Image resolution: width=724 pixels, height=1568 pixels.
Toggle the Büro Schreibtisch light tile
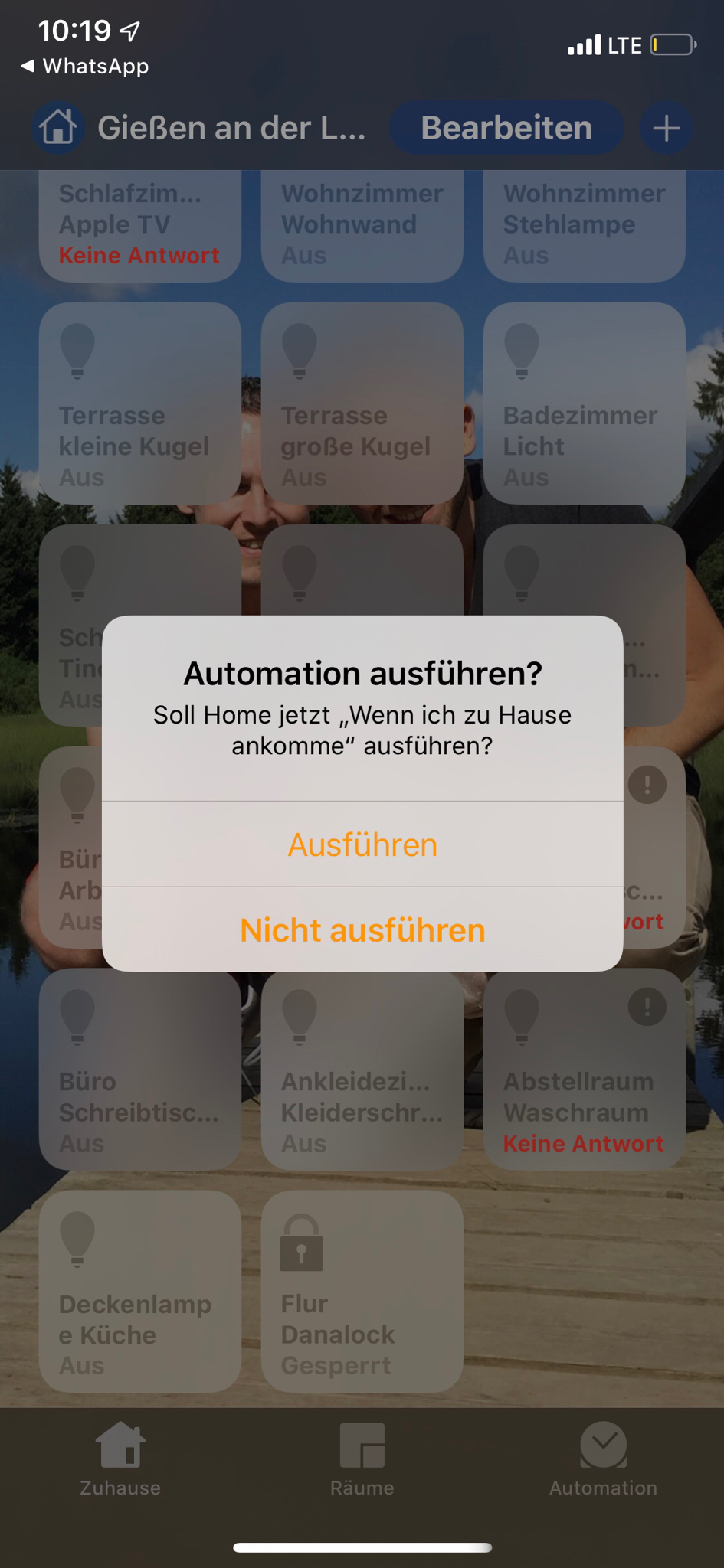[140, 1070]
